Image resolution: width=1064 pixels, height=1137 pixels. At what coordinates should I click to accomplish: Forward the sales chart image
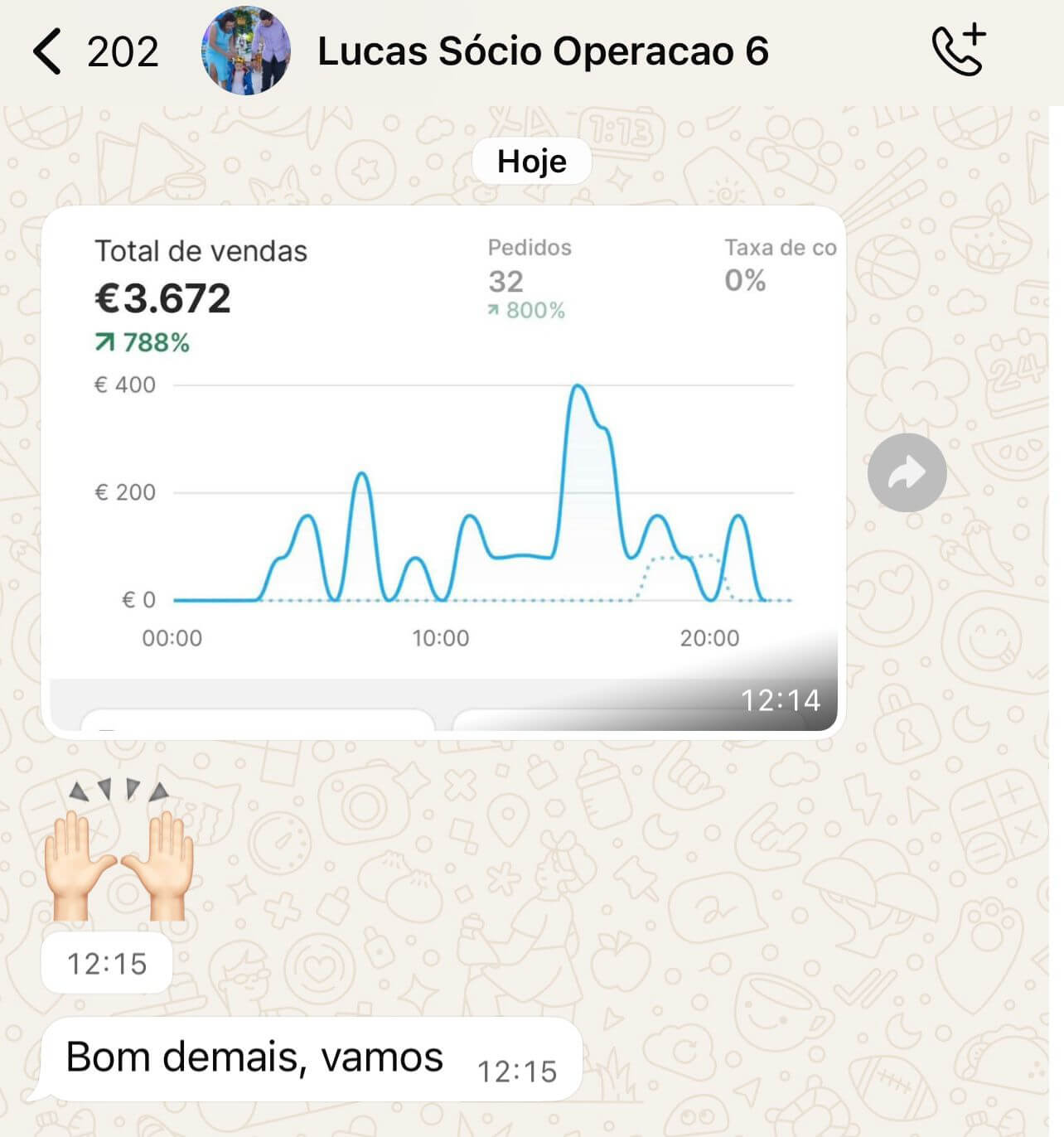(x=907, y=472)
